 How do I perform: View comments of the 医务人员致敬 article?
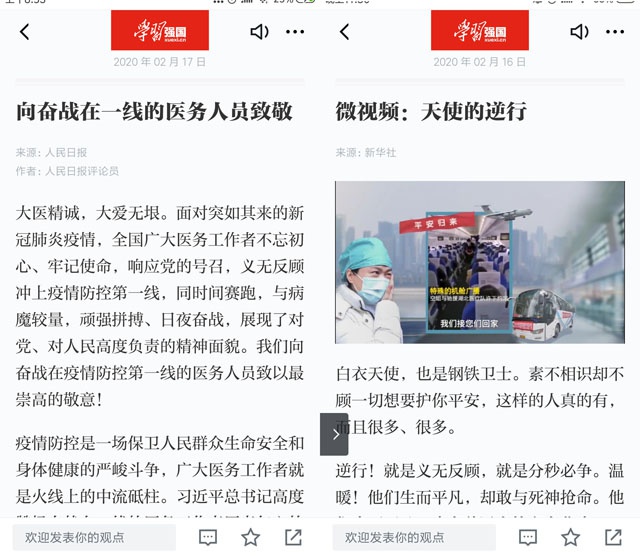point(208,537)
